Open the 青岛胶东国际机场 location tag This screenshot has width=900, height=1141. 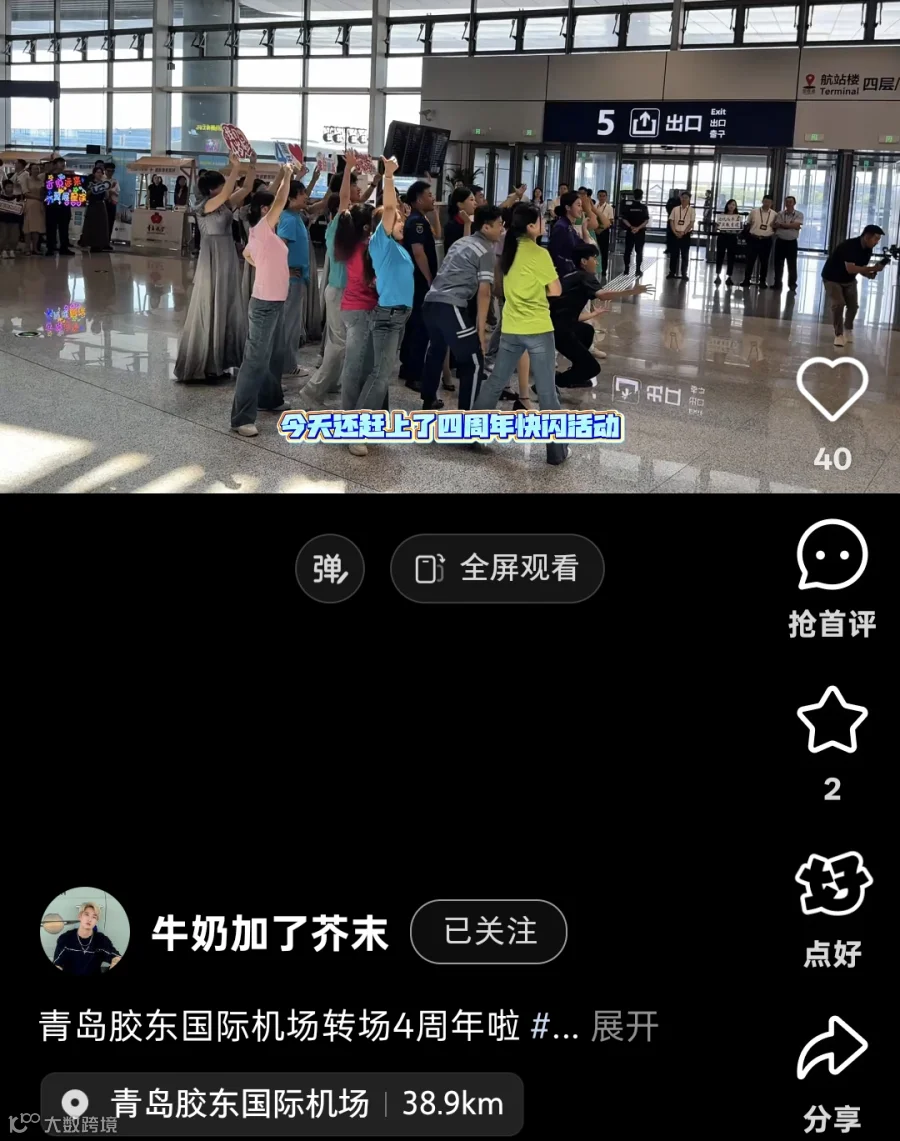282,1104
